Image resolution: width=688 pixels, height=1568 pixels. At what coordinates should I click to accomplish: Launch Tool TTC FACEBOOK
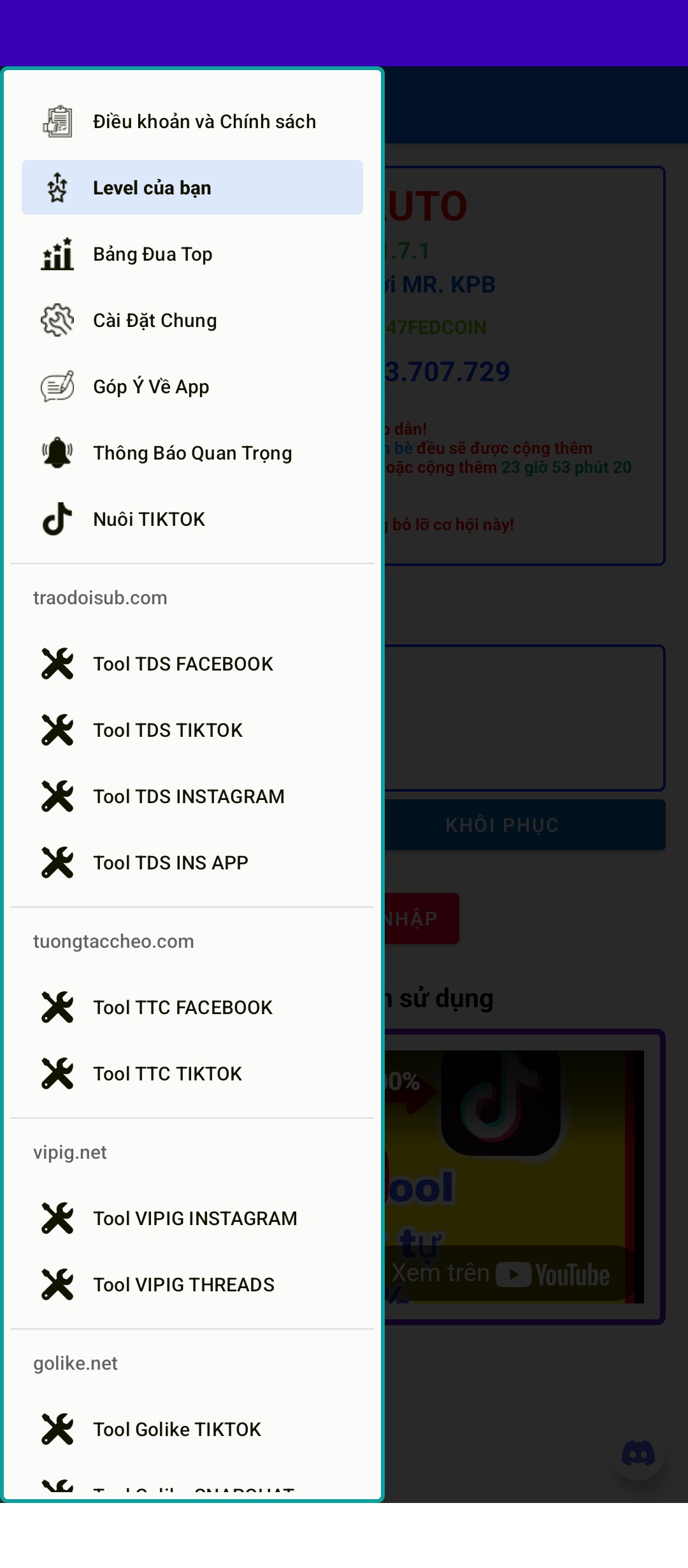point(192,1007)
